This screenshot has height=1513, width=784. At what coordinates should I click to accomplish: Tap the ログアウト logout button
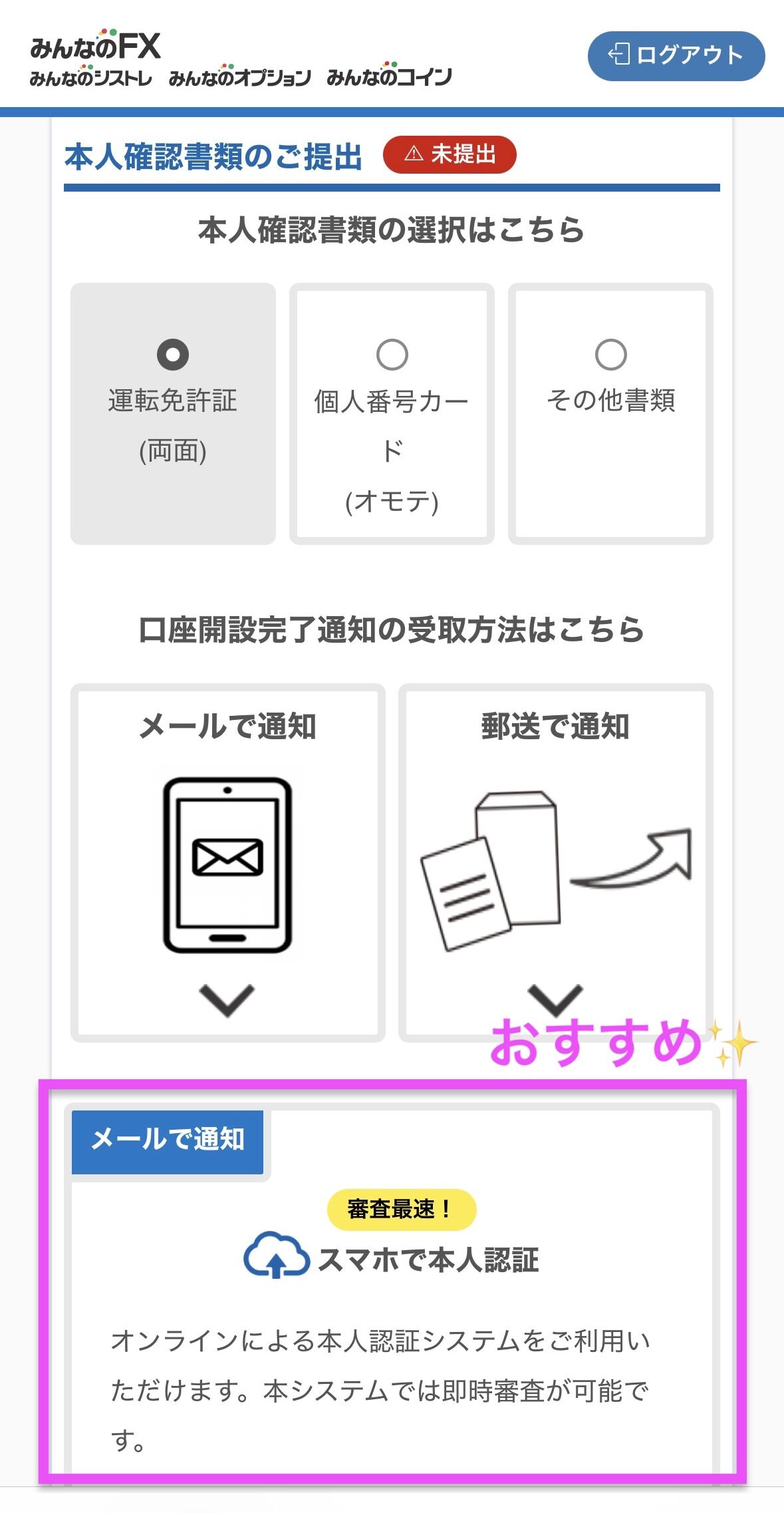pos(676,56)
